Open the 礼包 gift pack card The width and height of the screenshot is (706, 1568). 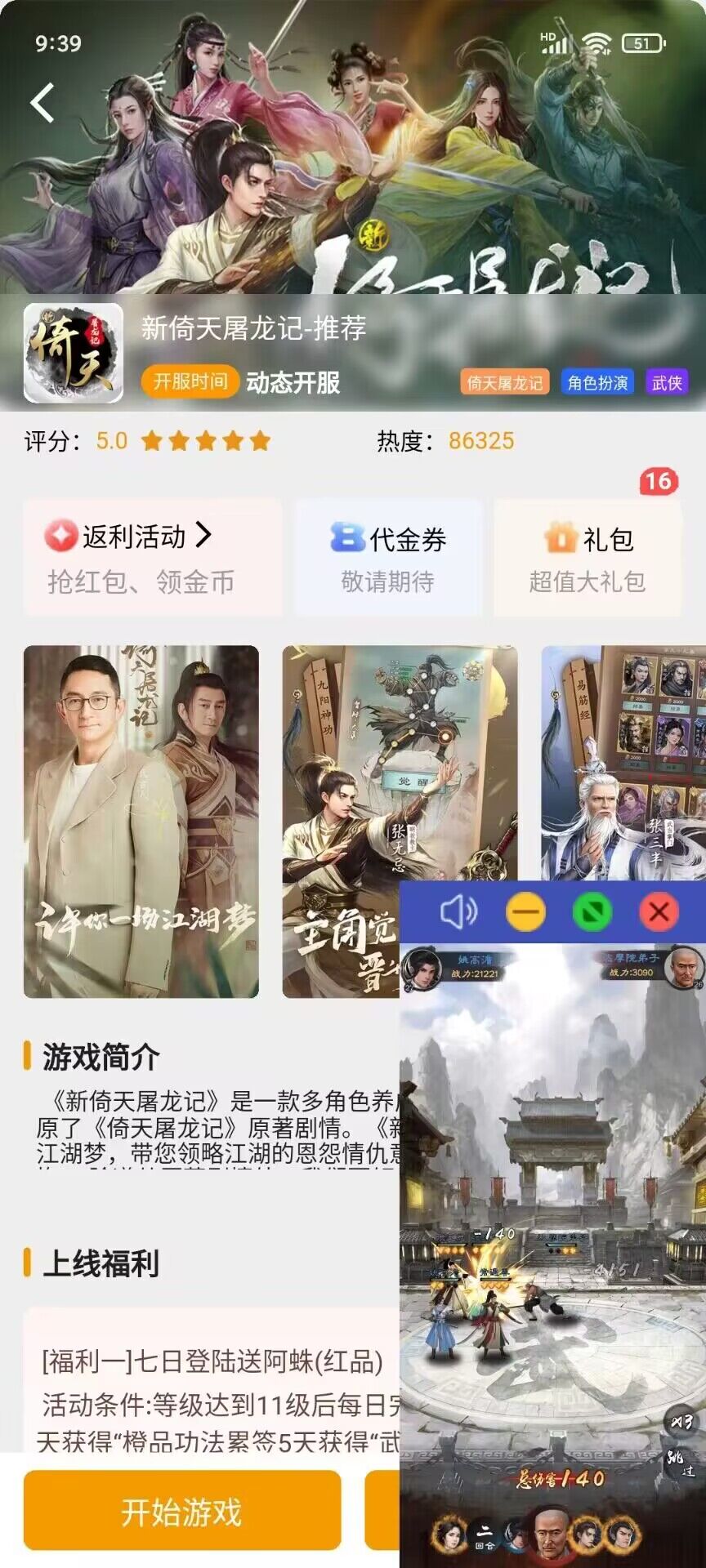click(x=588, y=557)
